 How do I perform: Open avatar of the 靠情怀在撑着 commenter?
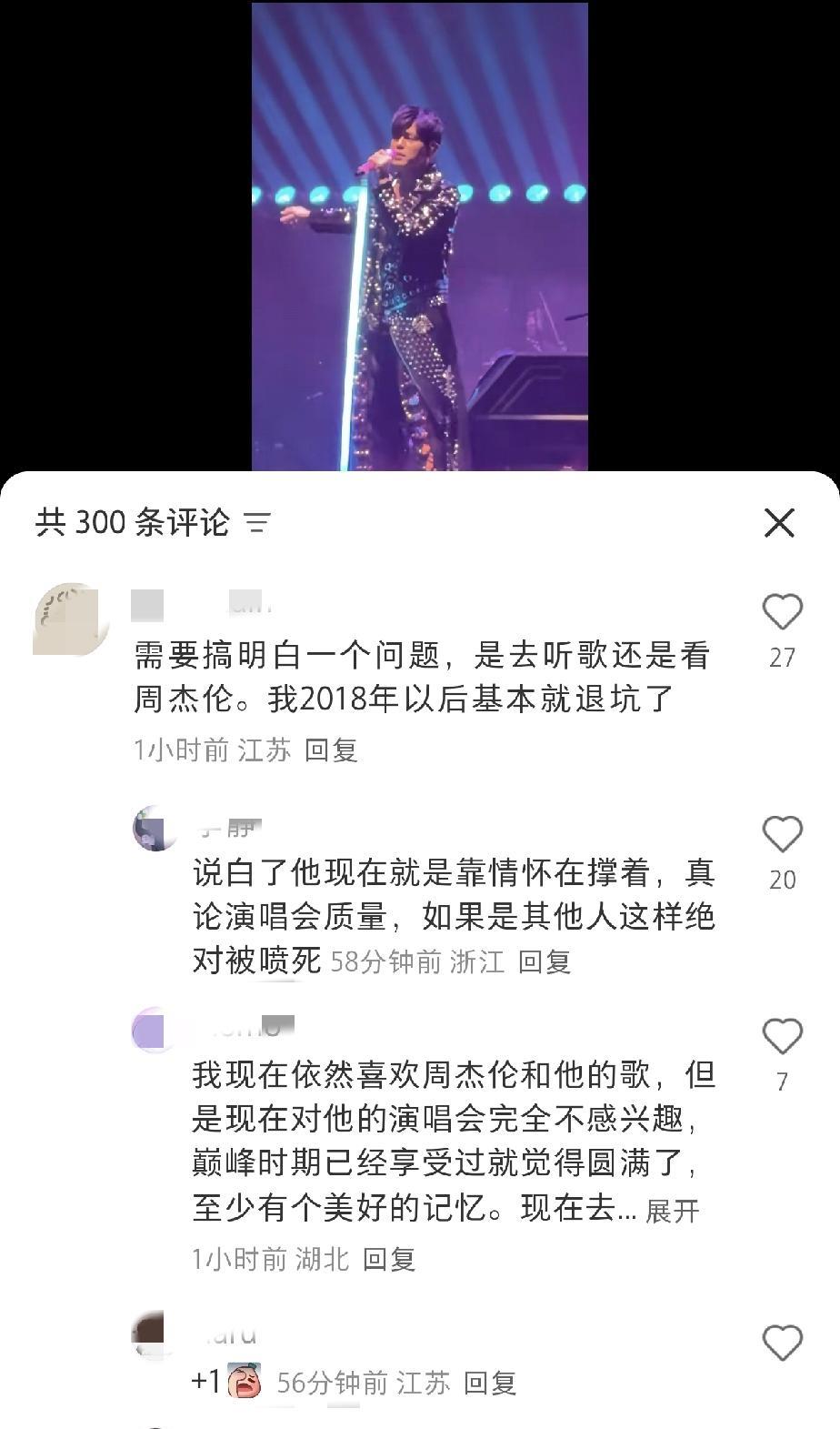pos(156,829)
